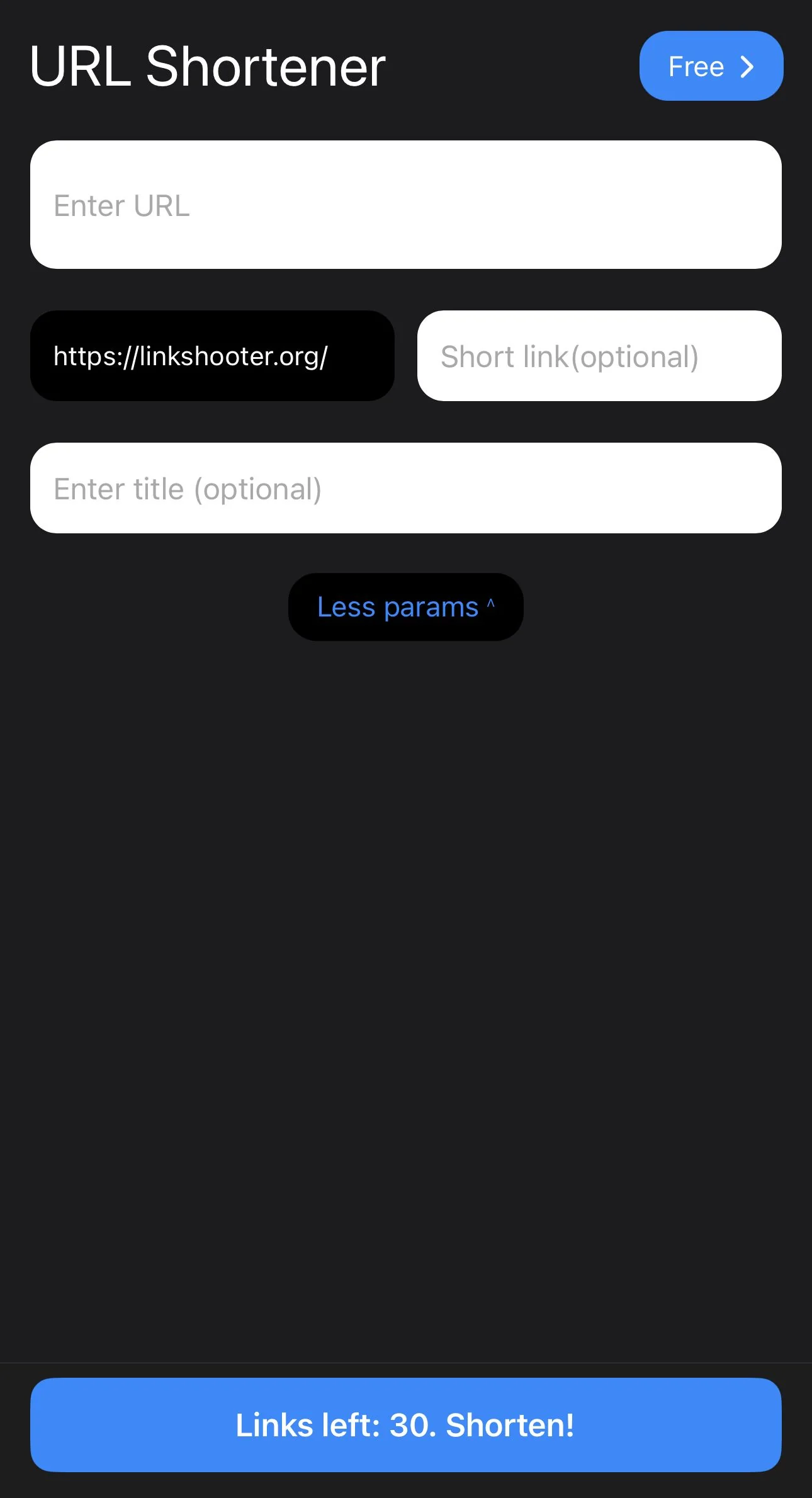Tap the Short link (optional) field

click(x=599, y=356)
